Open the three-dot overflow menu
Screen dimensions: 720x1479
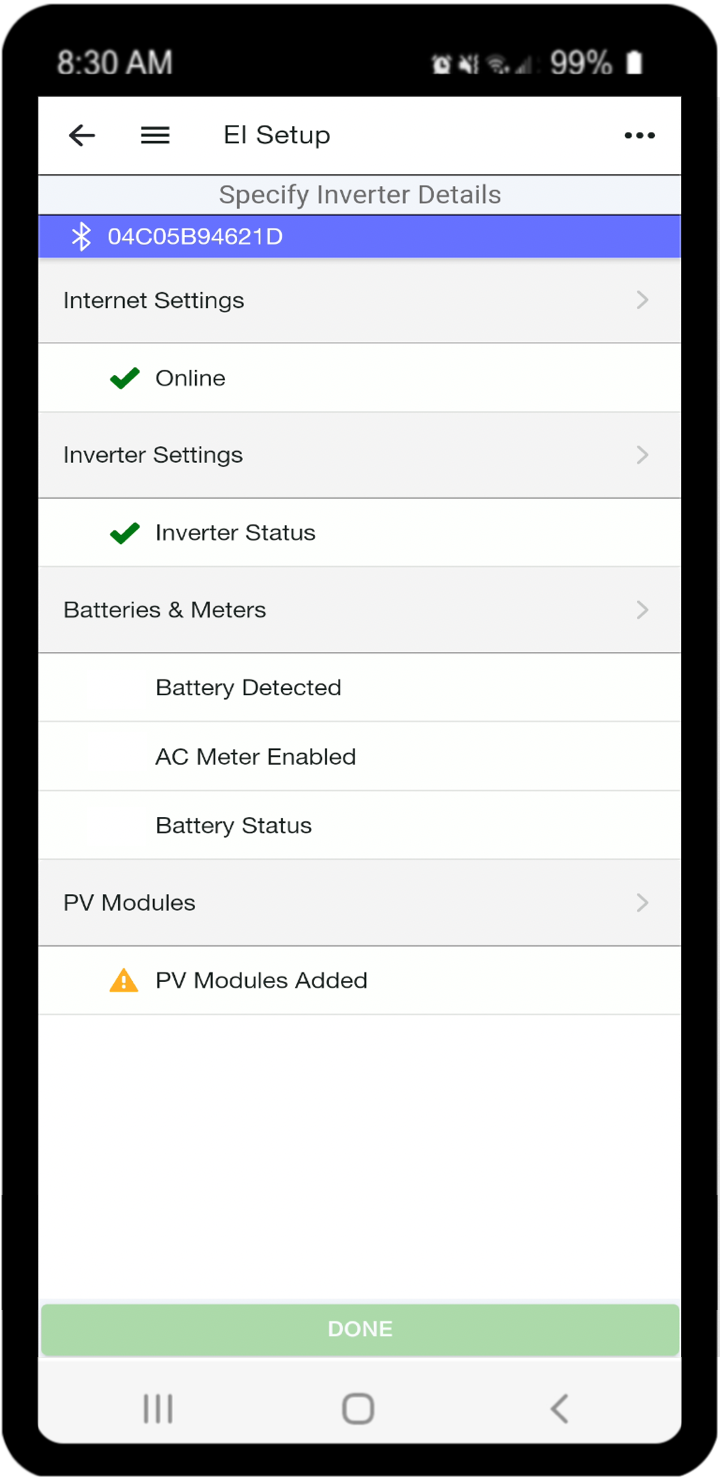639,135
